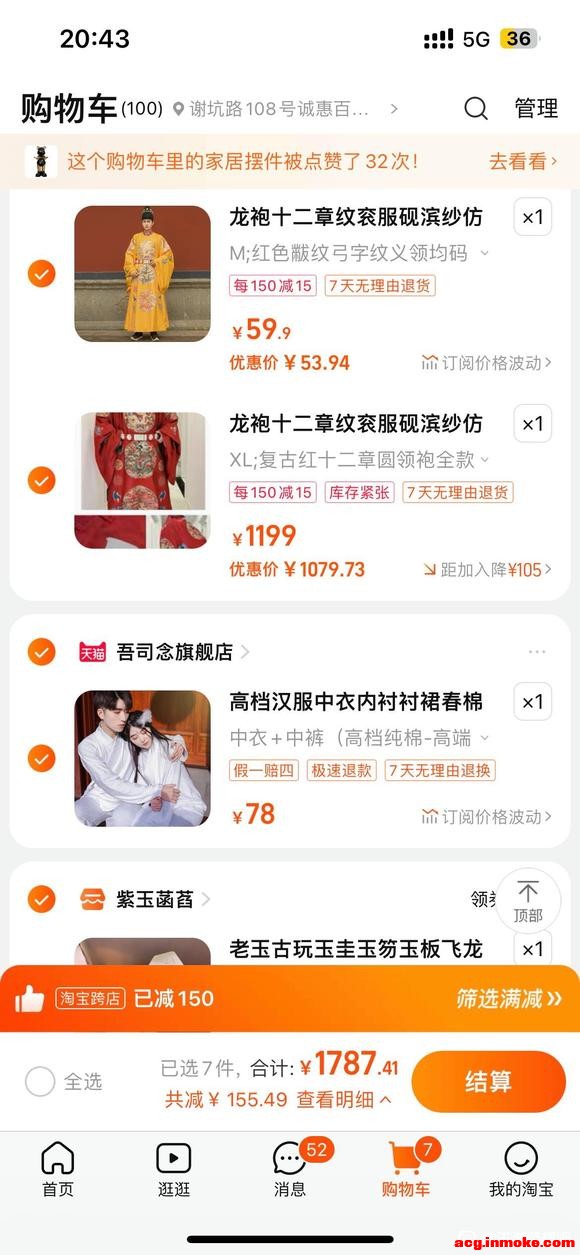580x1255 pixels.
Task: Uncheck the red robe priced ¥1199
Action: (41, 480)
